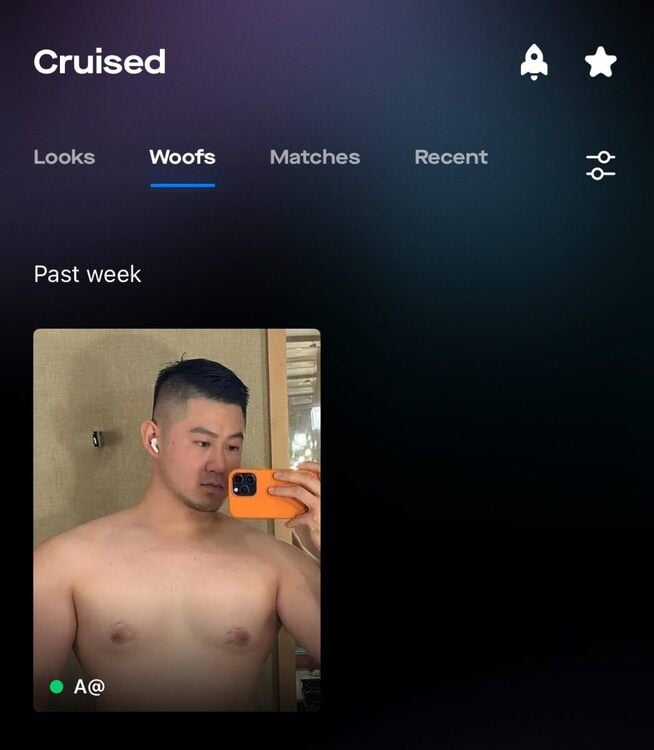
Task: Select the Woofs tab
Action: (x=182, y=157)
